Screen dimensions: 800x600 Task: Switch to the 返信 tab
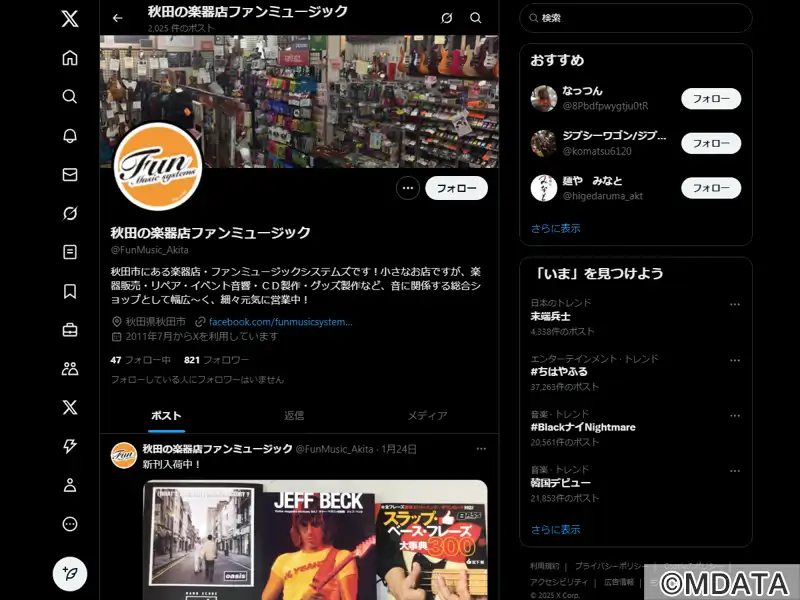(x=294, y=415)
